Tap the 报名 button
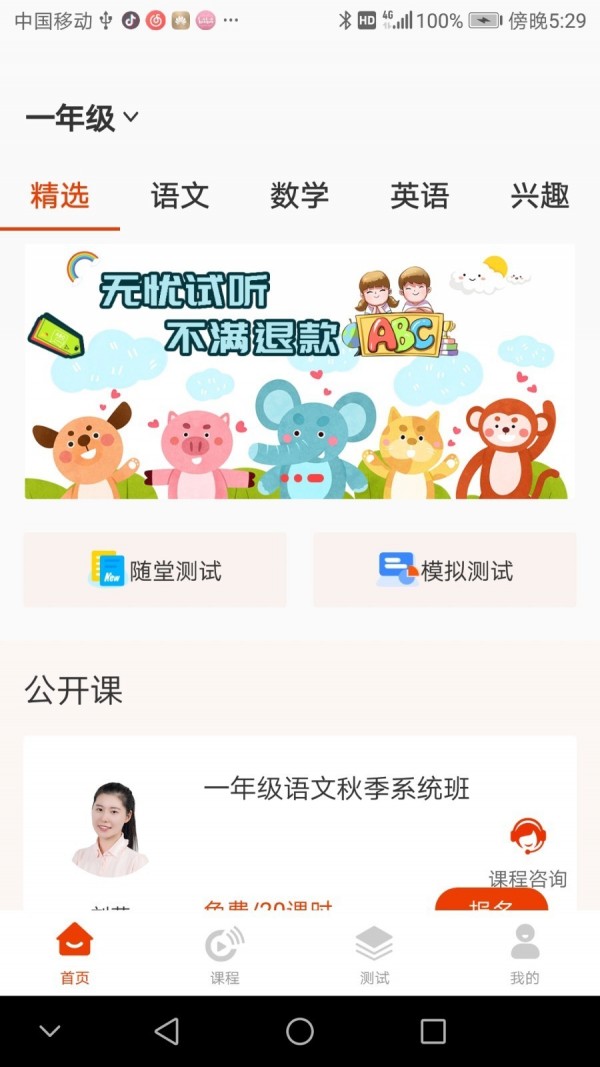The width and height of the screenshot is (600, 1067). (x=491, y=902)
